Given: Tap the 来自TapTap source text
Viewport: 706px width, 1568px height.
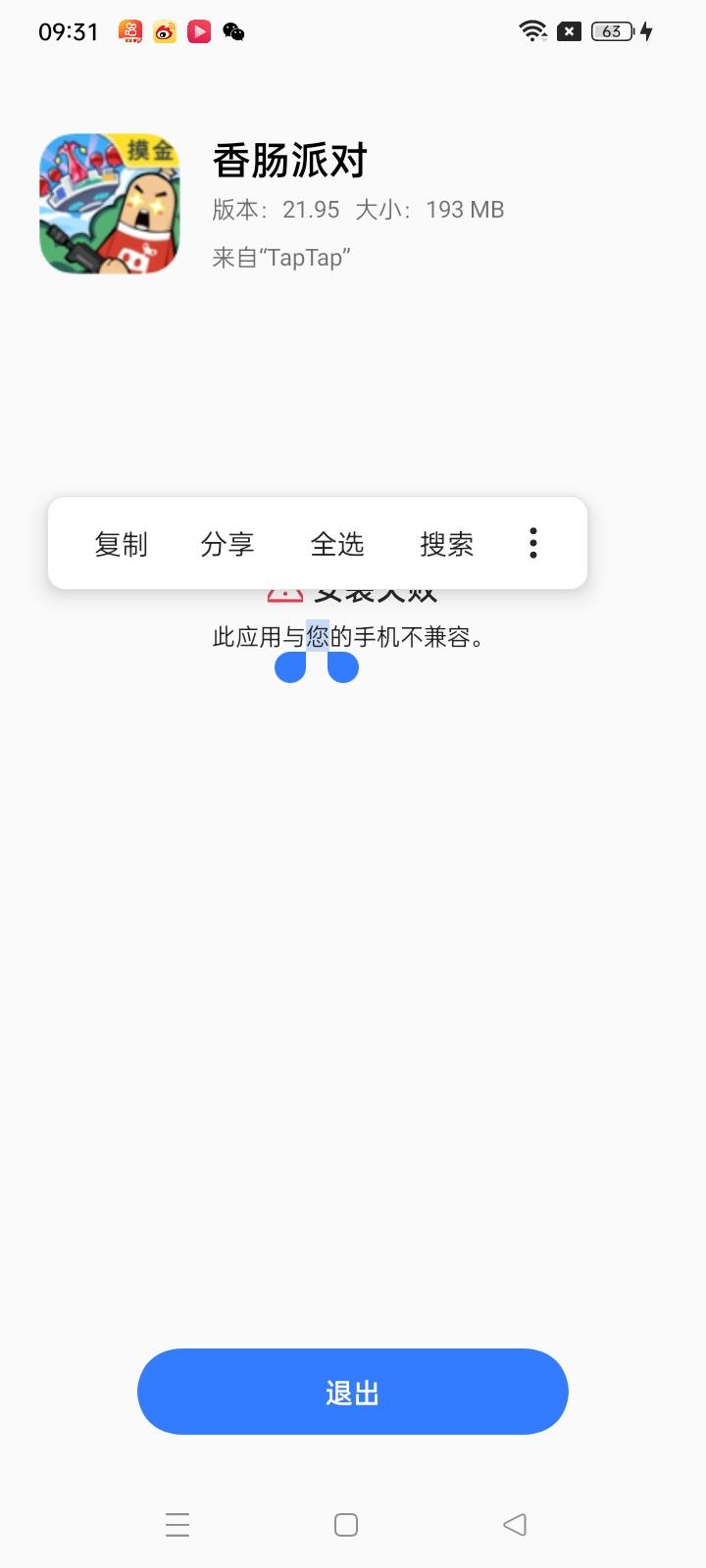Looking at the screenshot, I should pyautogui.click(x=281, y=256).
